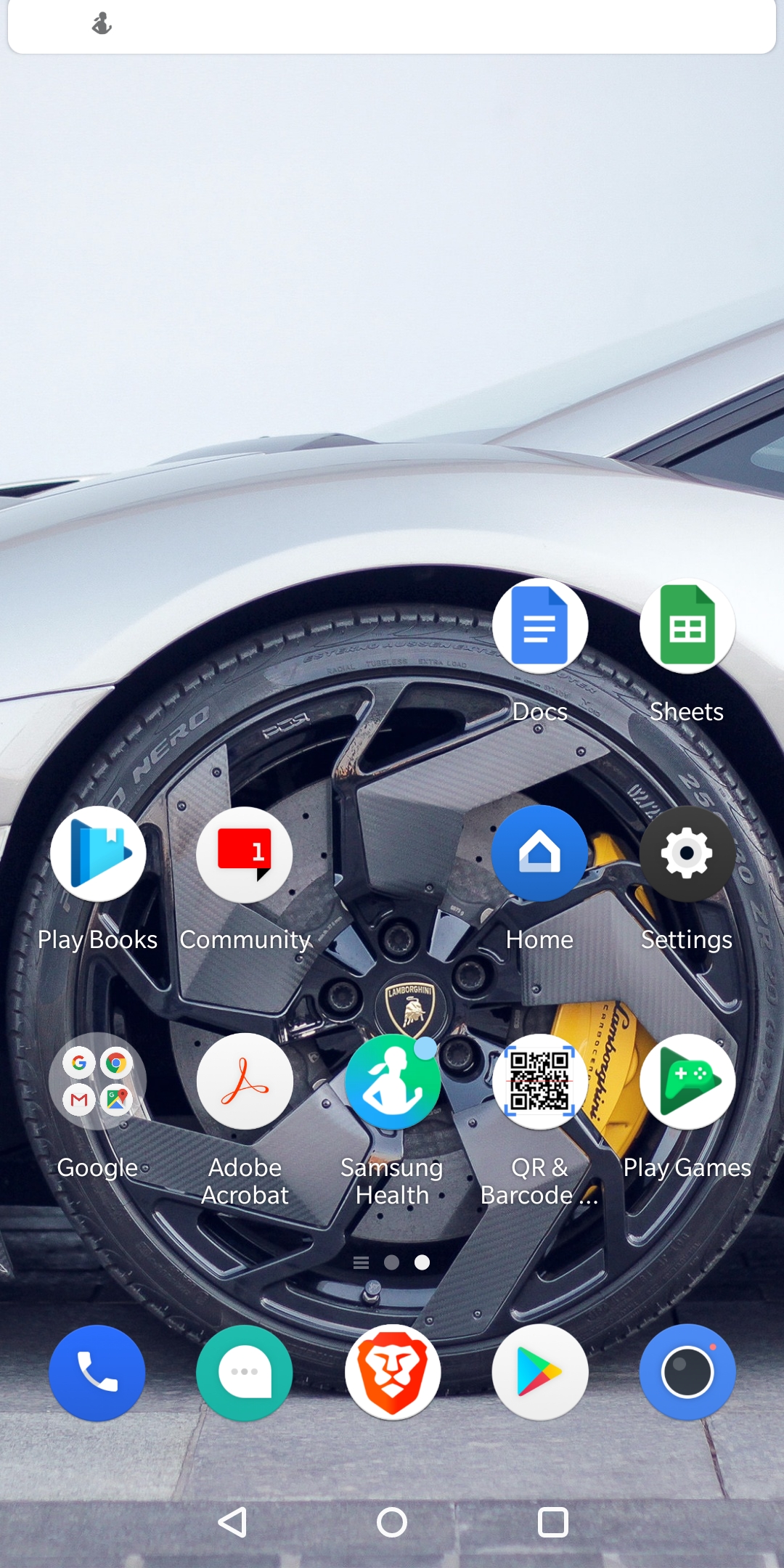
Task: Open the Phone dialer in the dock
Action: 97,1372
